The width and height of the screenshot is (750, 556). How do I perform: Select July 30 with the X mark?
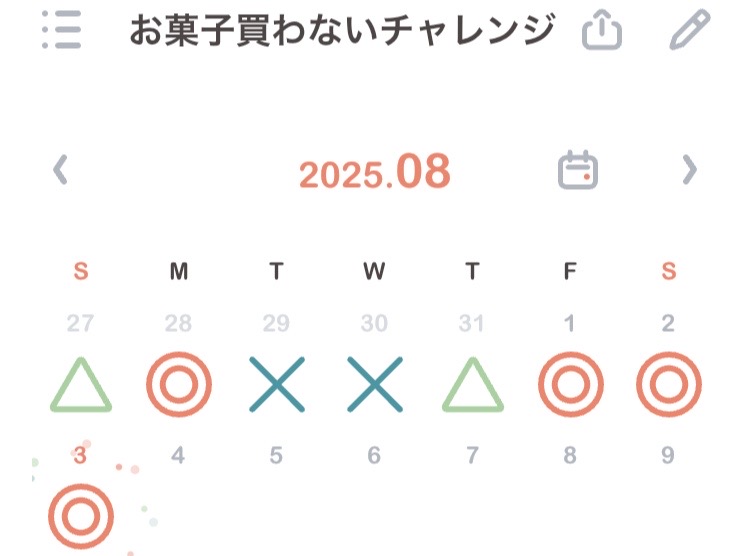click(374, 385)
